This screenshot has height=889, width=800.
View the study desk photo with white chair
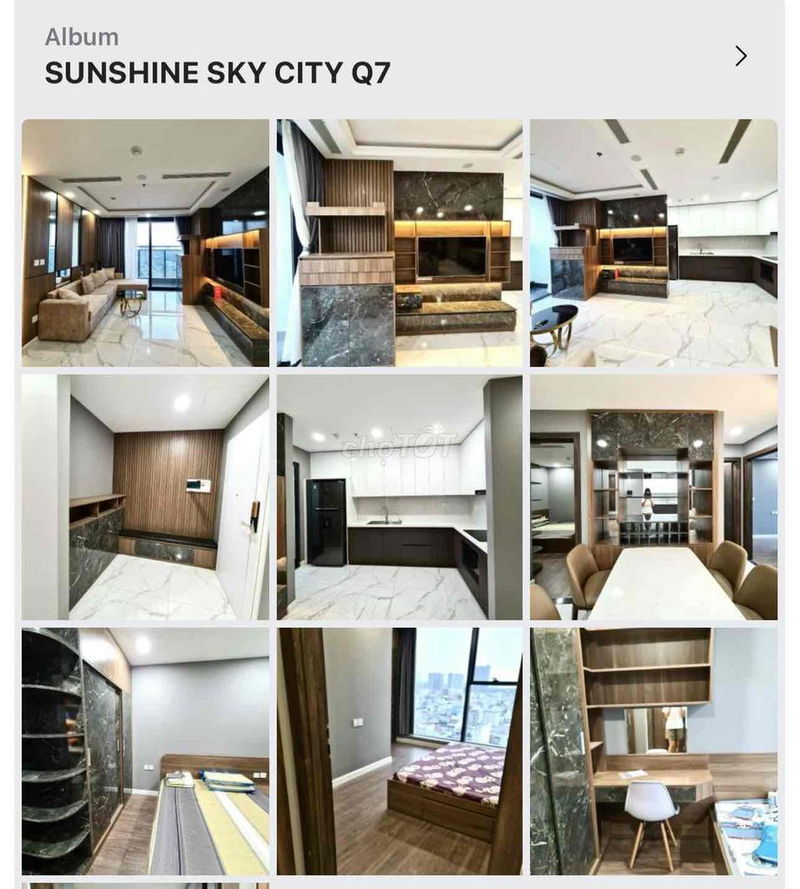654,751
